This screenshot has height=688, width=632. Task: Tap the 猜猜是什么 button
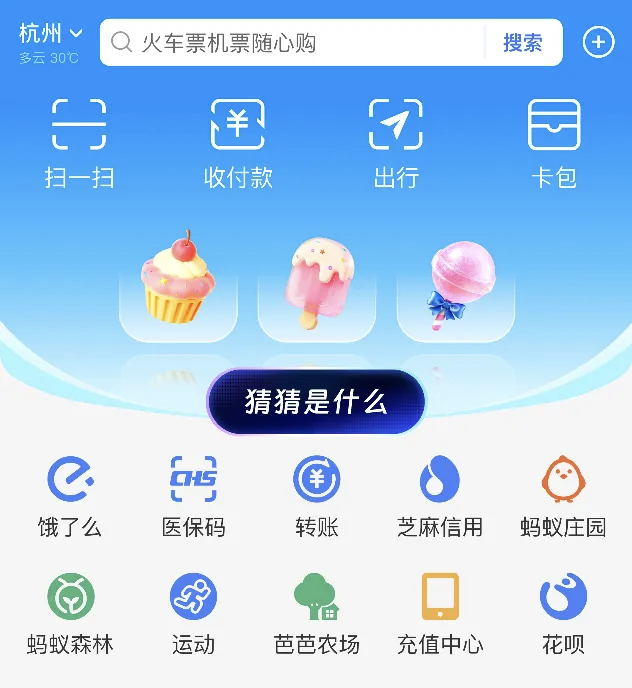(316, 402)
